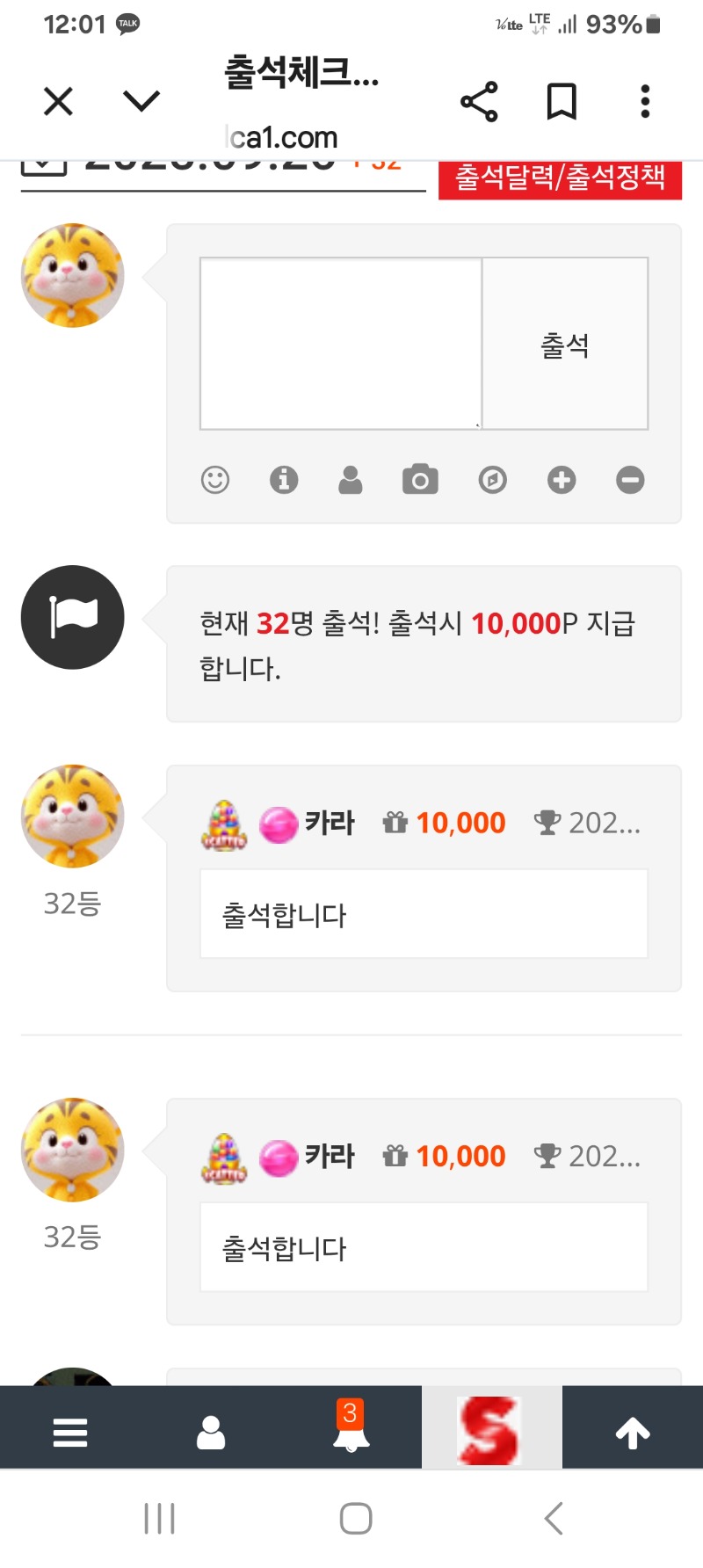Expand the browser dropdown chevron
The width and height of the screenshot is (703, 1568).
tap(141, 101)
